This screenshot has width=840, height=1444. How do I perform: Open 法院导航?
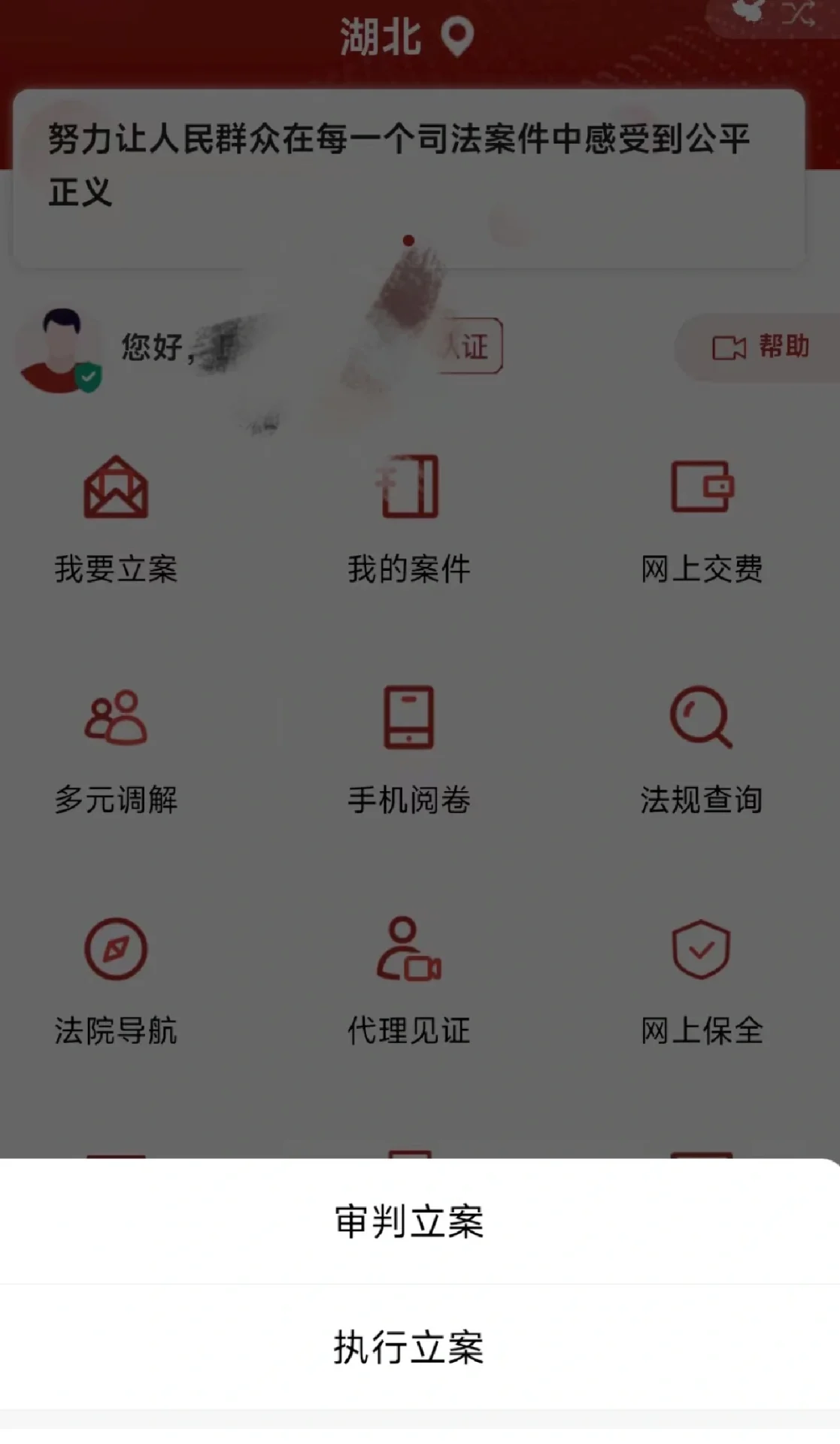(x=116, y=981)
